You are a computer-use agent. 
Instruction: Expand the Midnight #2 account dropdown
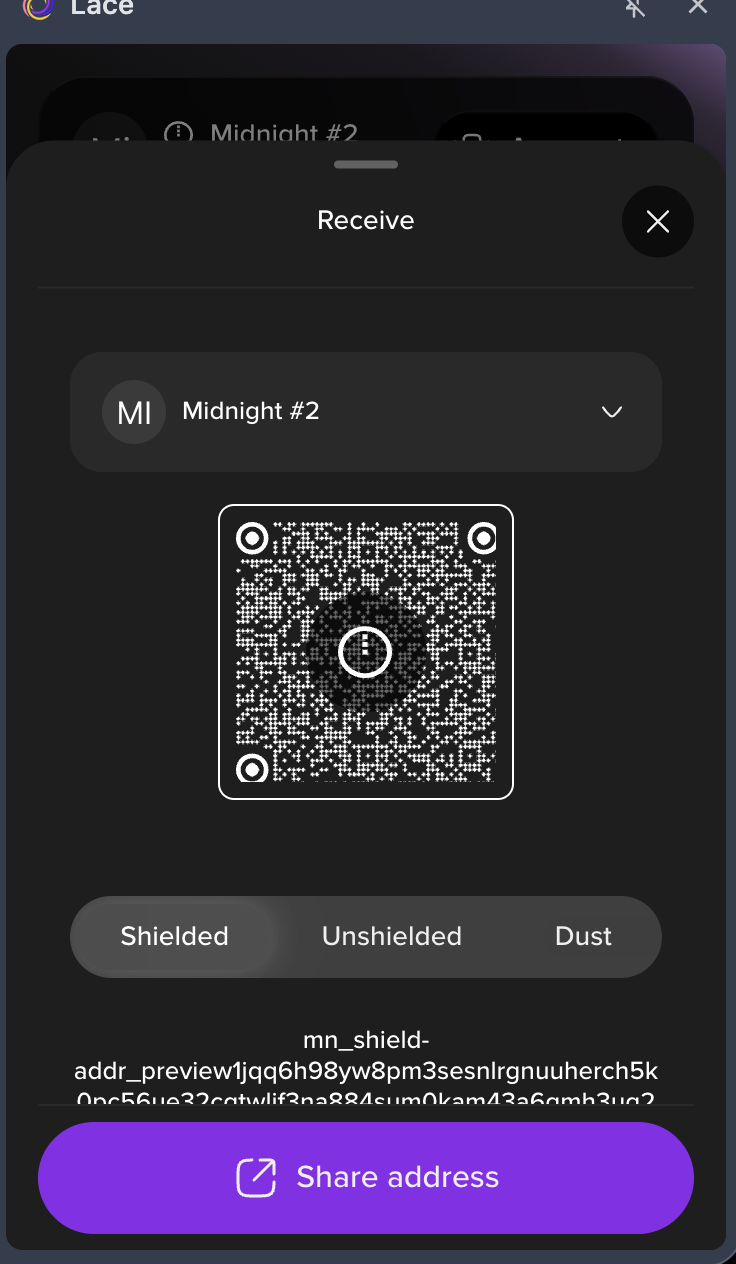click(366, 412)
